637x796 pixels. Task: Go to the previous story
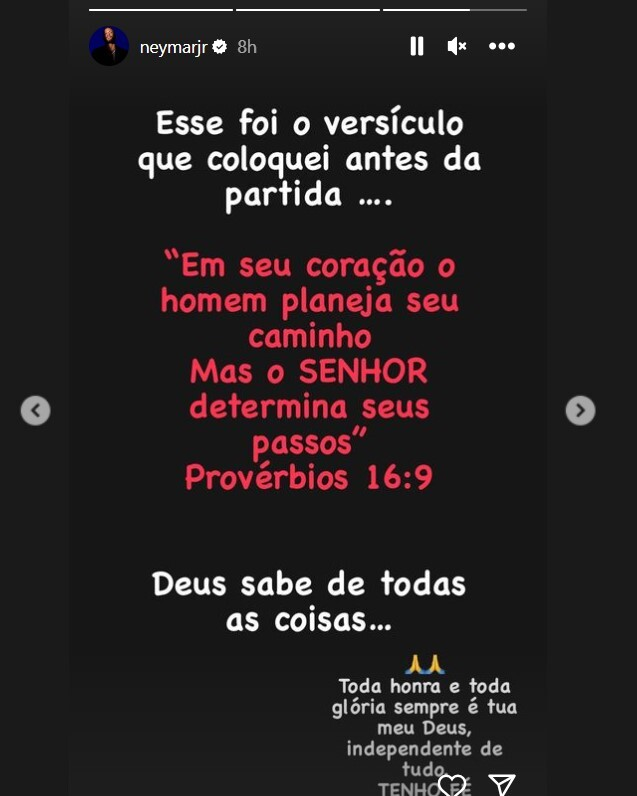pyautogui.click(x=35, y=410)
